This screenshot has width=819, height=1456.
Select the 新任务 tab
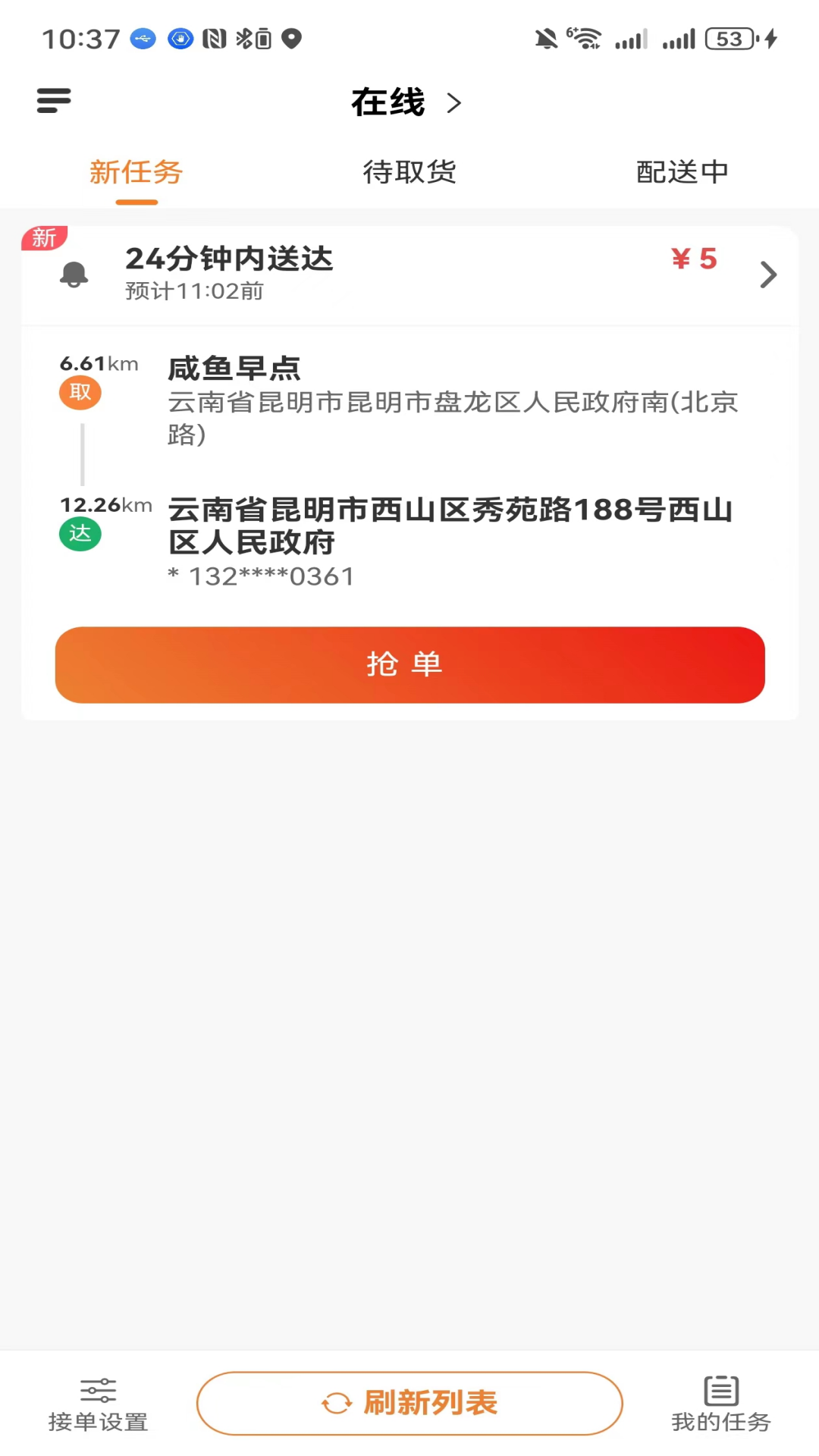(x=136, y=172)
